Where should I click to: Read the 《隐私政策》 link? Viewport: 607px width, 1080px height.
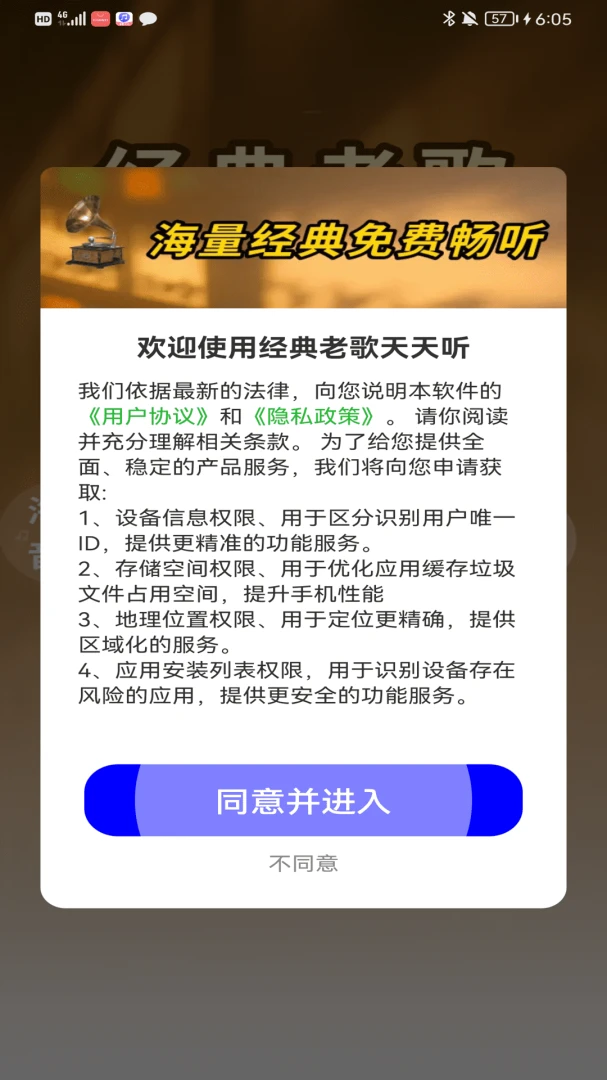(x=313, y=416)
